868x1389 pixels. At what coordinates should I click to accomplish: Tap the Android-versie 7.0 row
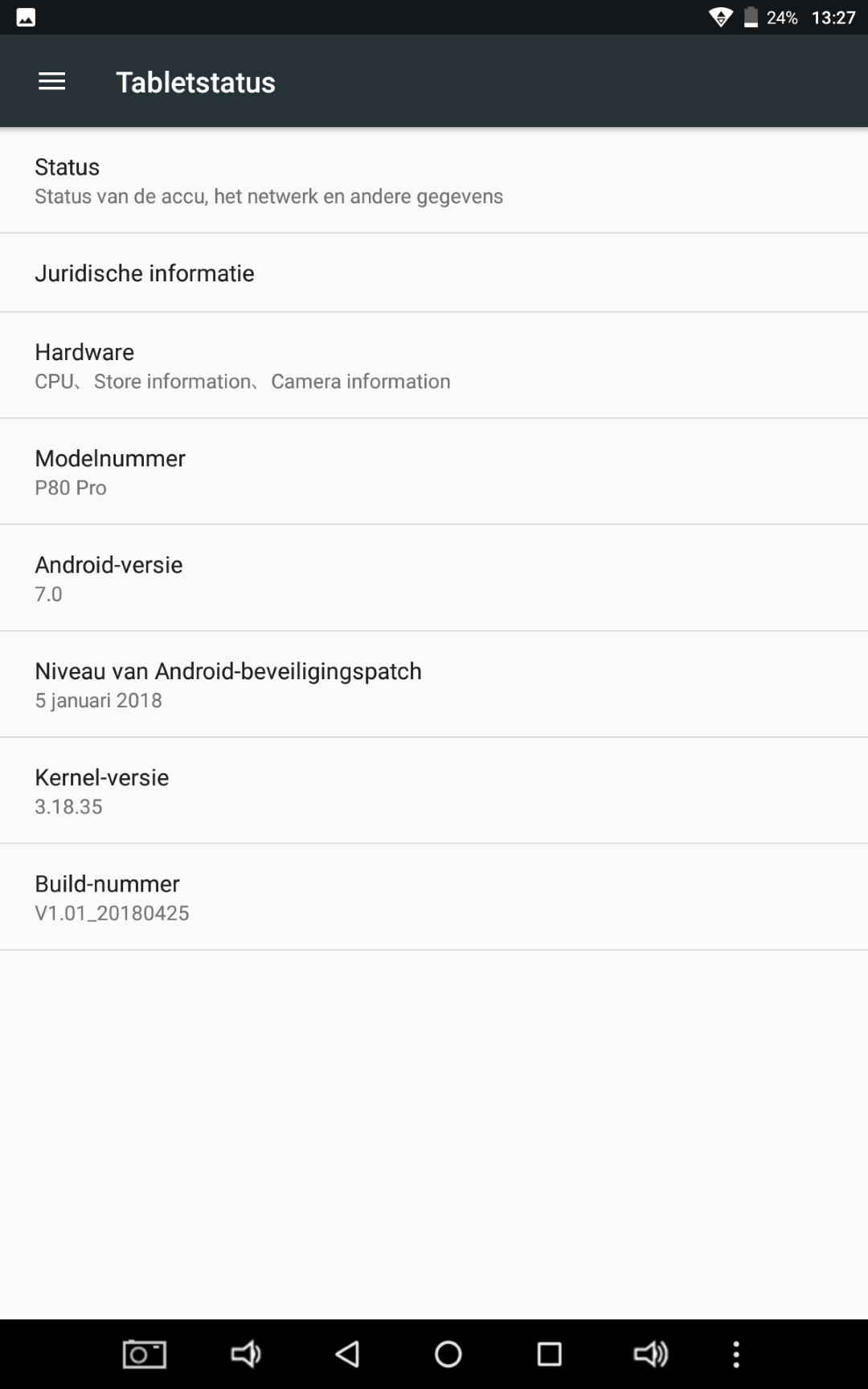[x=434, y=578]
